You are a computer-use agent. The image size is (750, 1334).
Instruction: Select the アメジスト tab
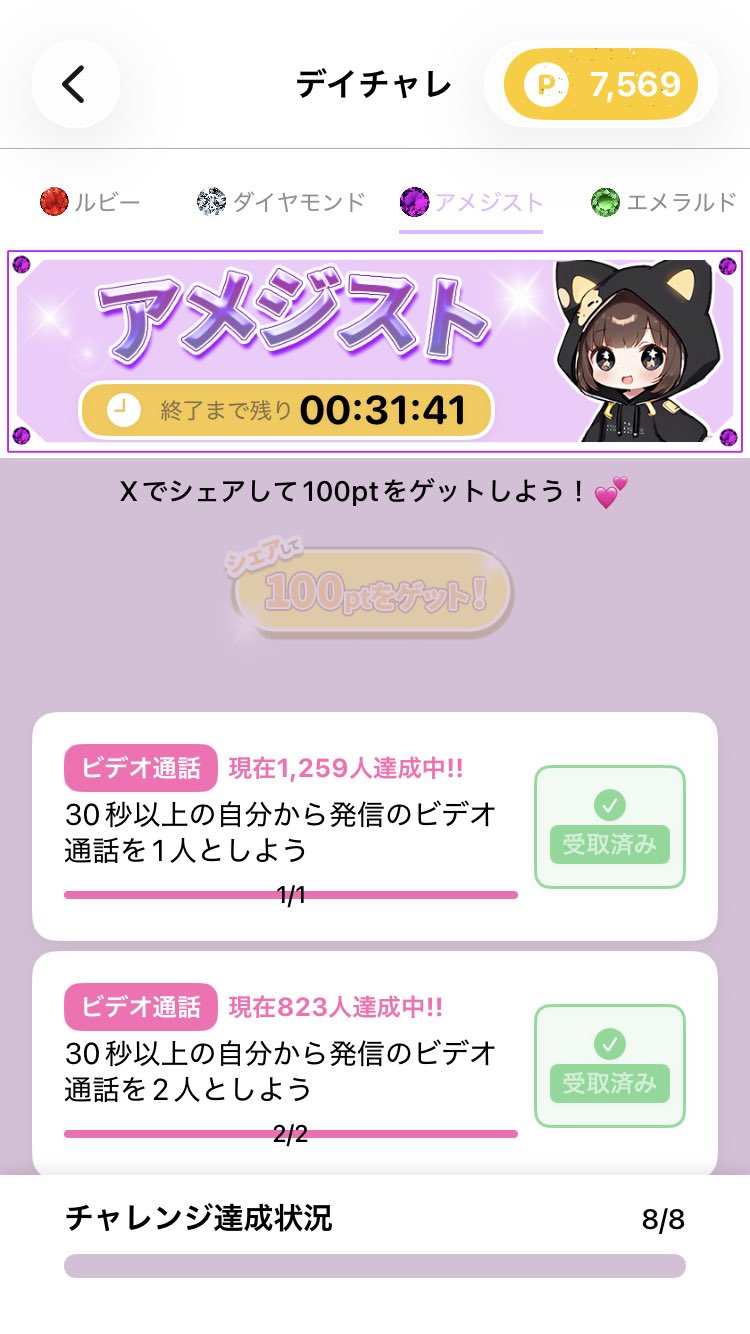coord(471,203)
